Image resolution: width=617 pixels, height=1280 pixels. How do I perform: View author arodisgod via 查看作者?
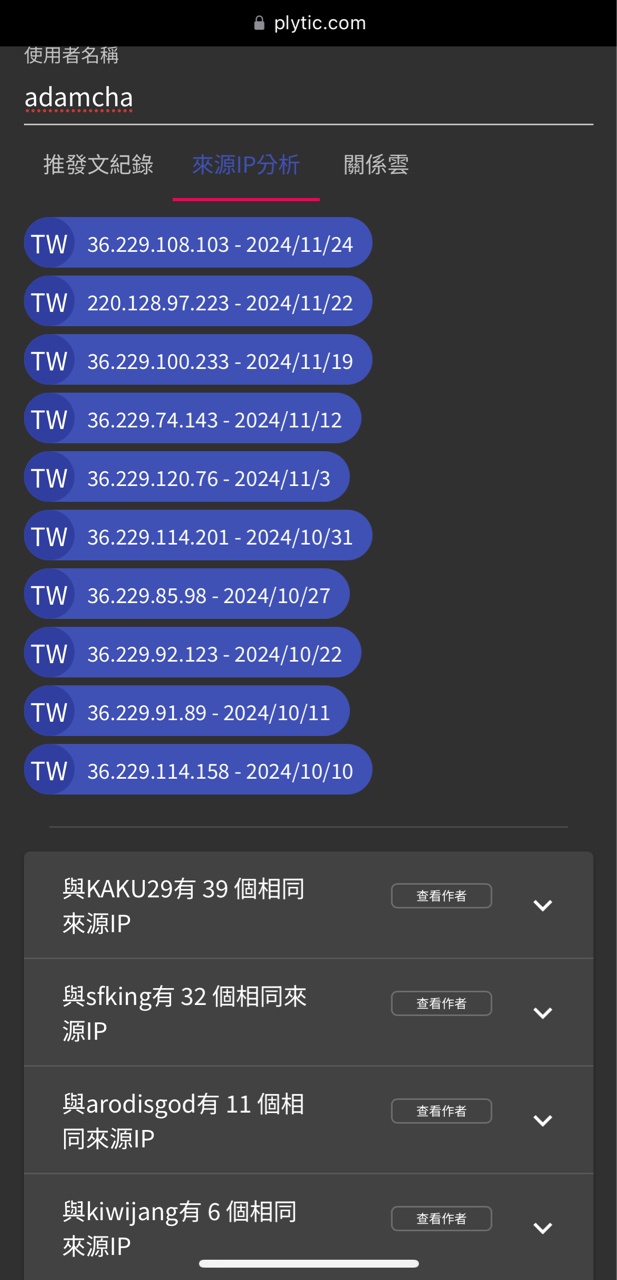coord(441,1111)
